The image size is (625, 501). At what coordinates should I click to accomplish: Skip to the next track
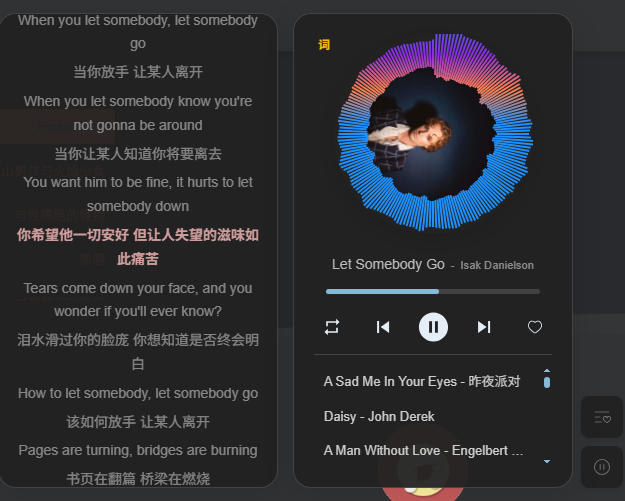(484, 326)
